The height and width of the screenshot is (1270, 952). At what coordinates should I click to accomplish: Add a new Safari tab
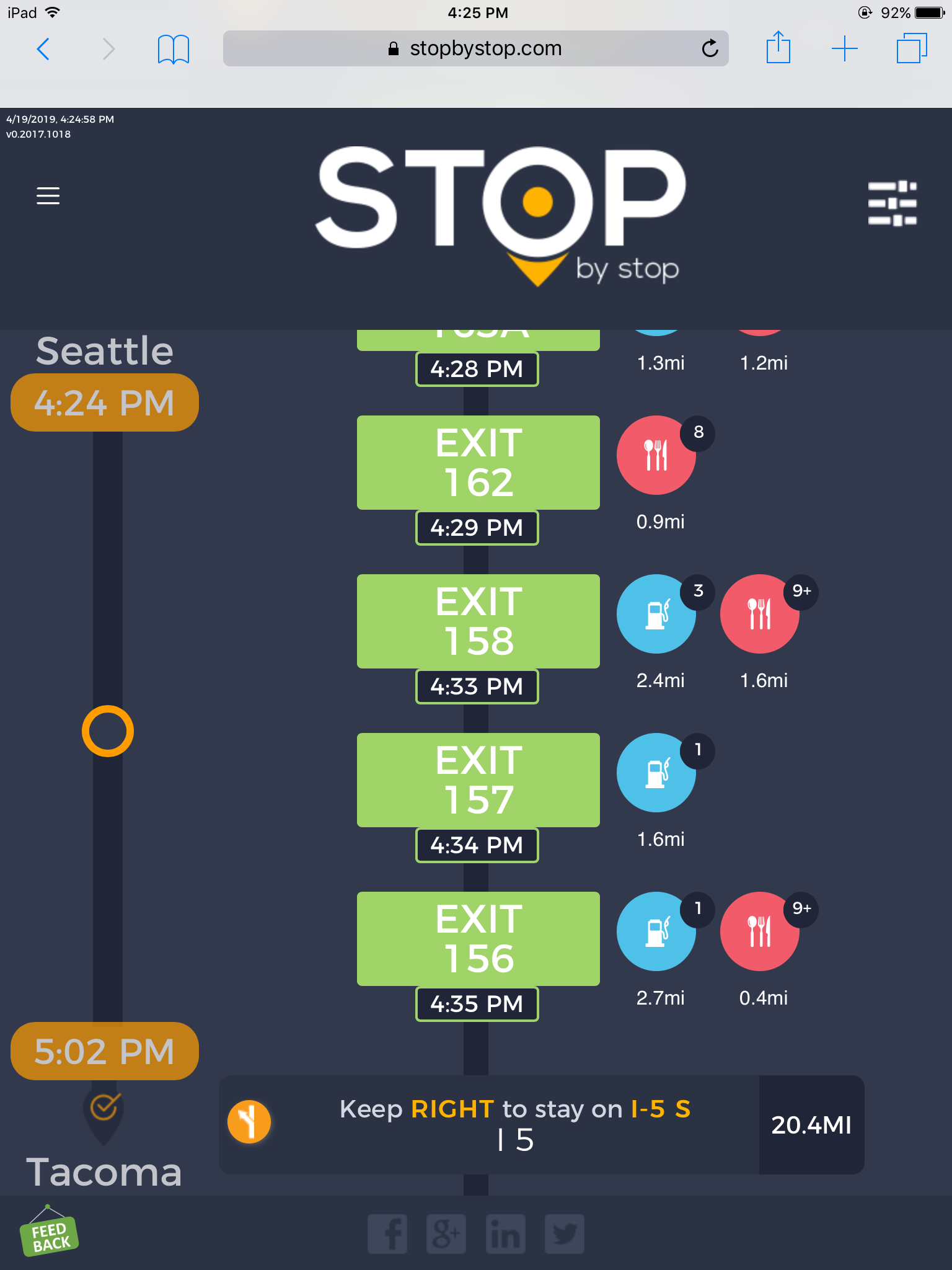[x=844, y=48]
